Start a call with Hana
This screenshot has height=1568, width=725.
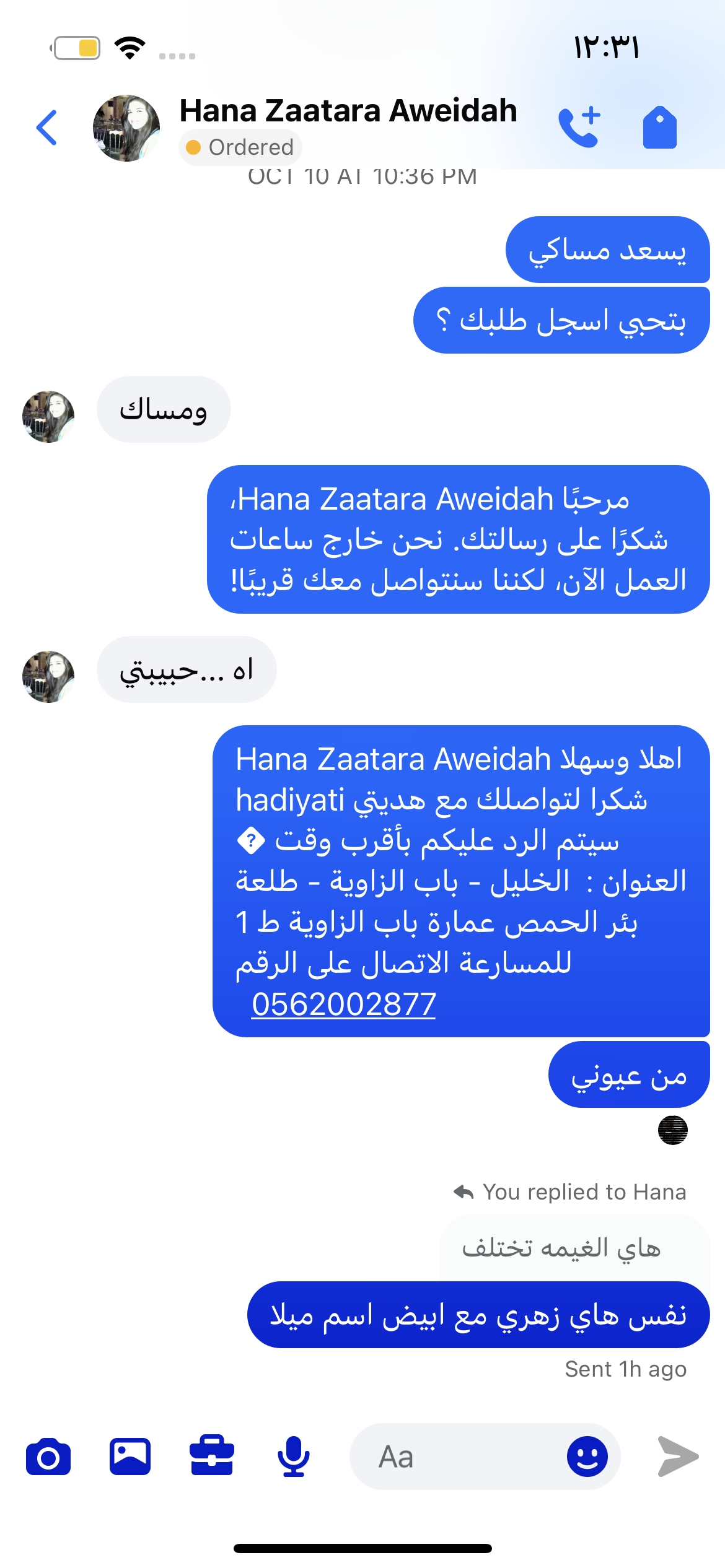tap(579, 127)
